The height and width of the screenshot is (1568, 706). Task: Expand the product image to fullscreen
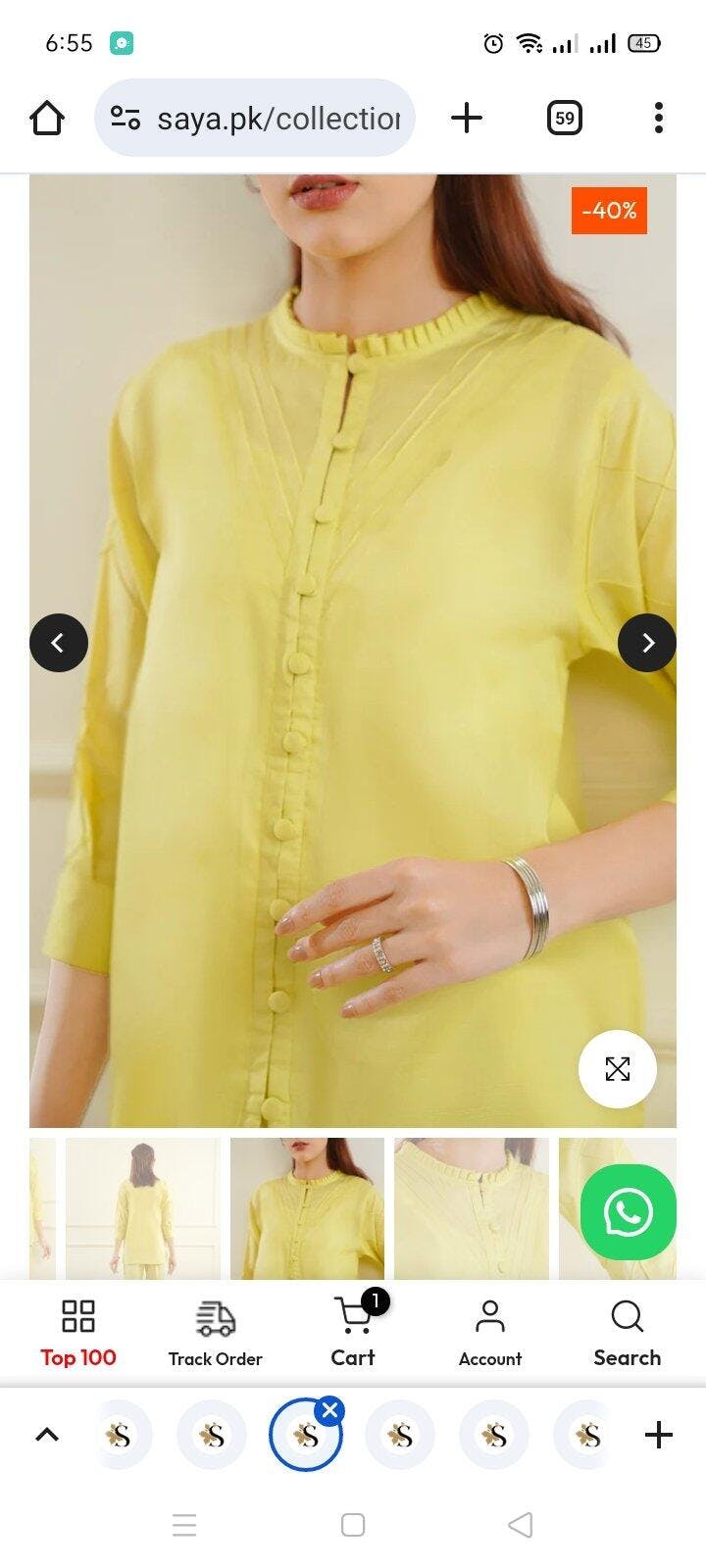click(x=617, y=1069)
